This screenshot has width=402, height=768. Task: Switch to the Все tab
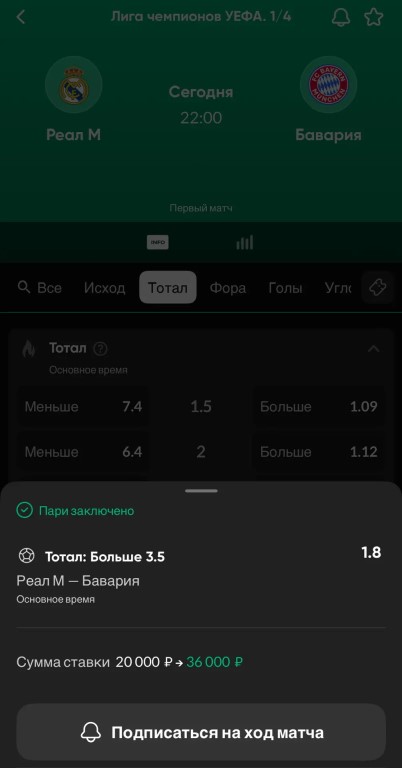[x=49, y=288]
